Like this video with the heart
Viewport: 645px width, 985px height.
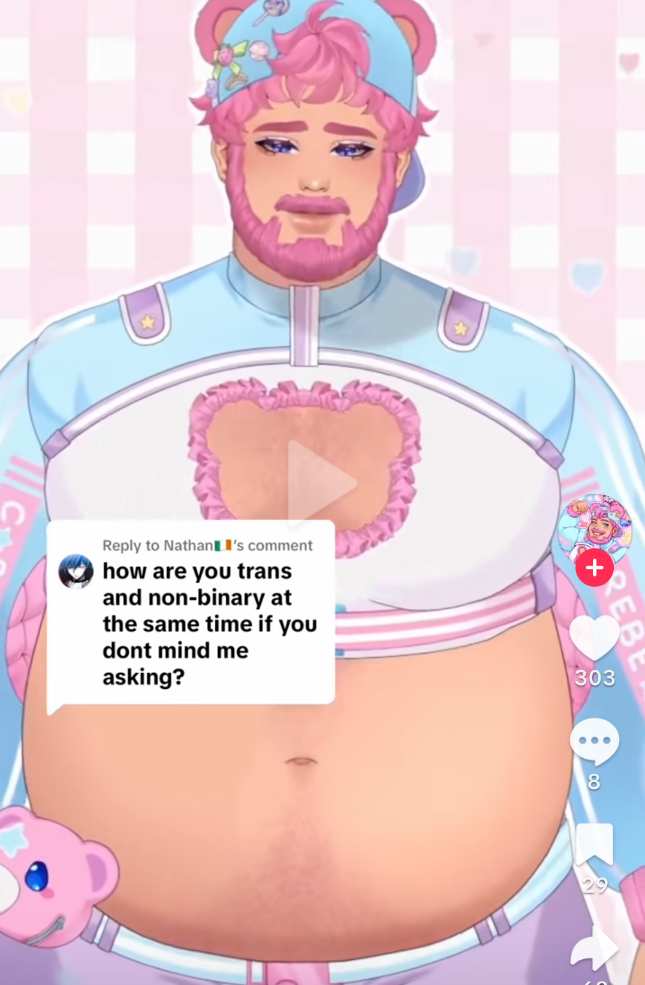pos(594,638)
